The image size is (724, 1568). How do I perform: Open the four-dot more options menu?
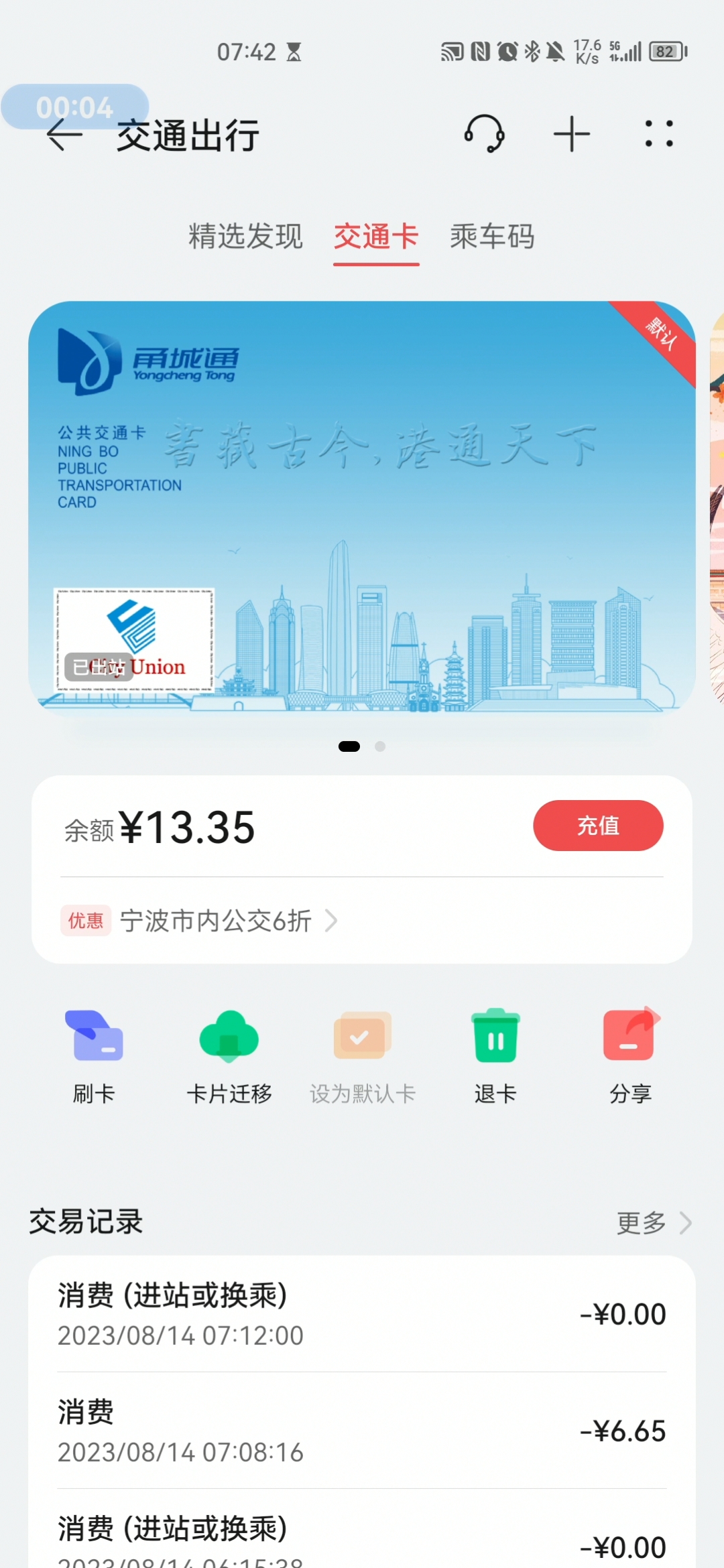click(658, 134)
